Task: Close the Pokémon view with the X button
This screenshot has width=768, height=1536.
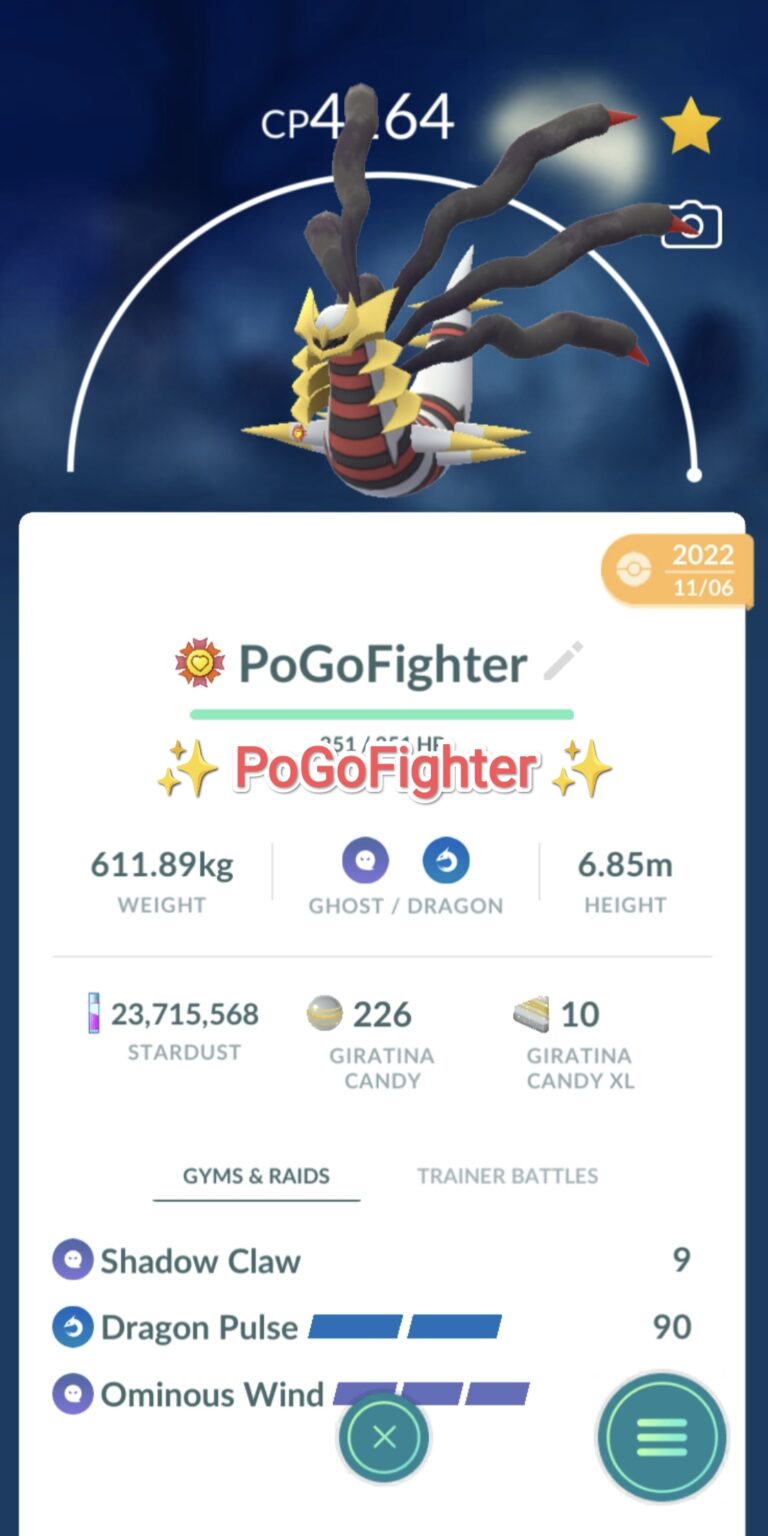Action: 384,1437
